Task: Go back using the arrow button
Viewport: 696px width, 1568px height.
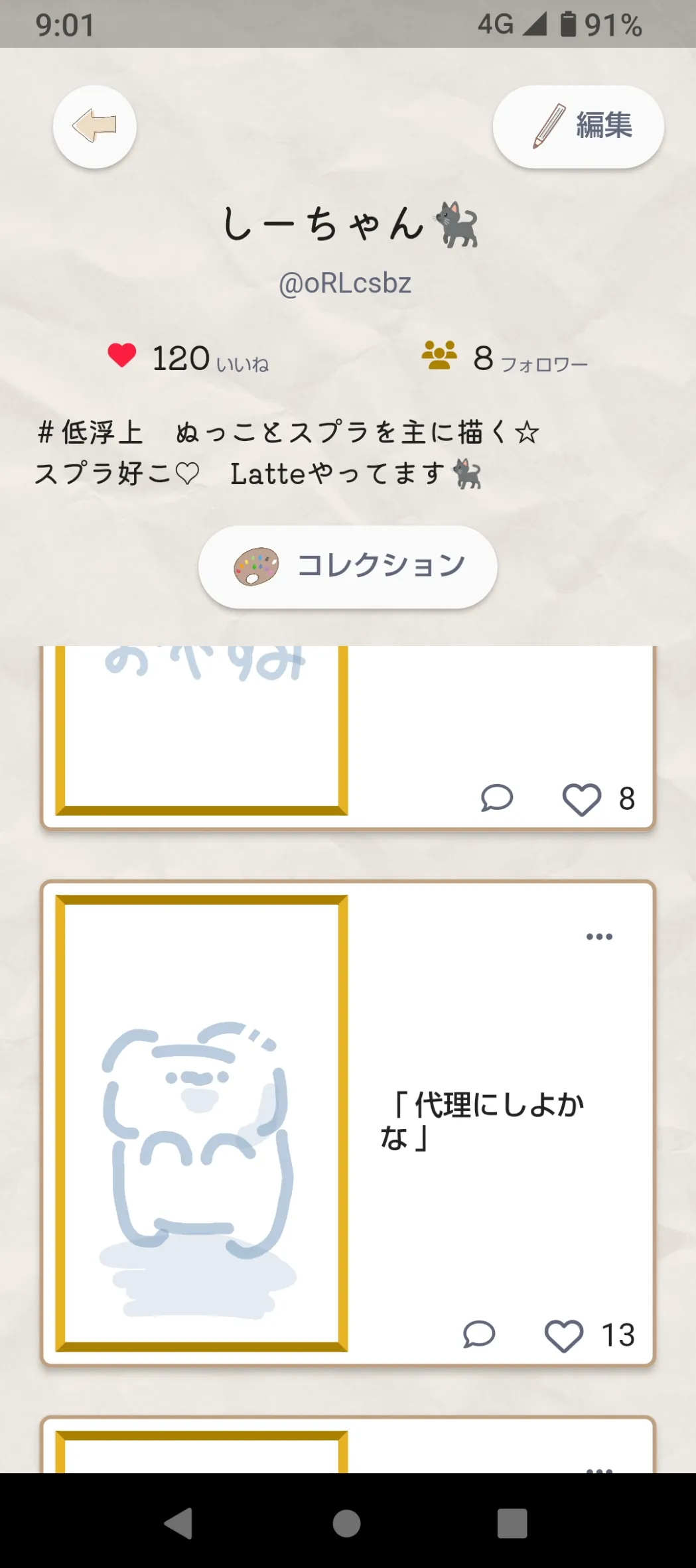Action: click(95, 126)
